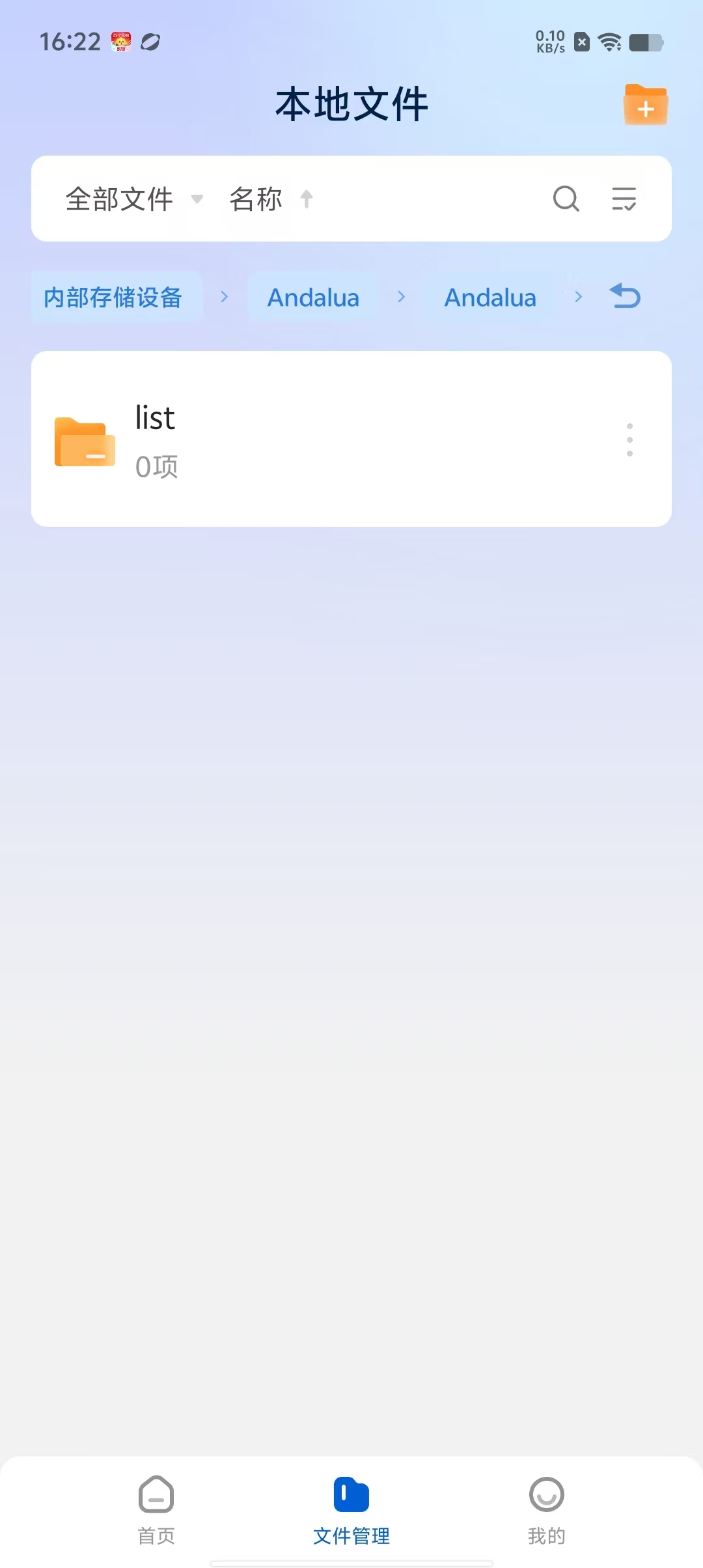Viewport: 703px width, 1568px height.
Task: Open more options for list folder
Action: 629,440
